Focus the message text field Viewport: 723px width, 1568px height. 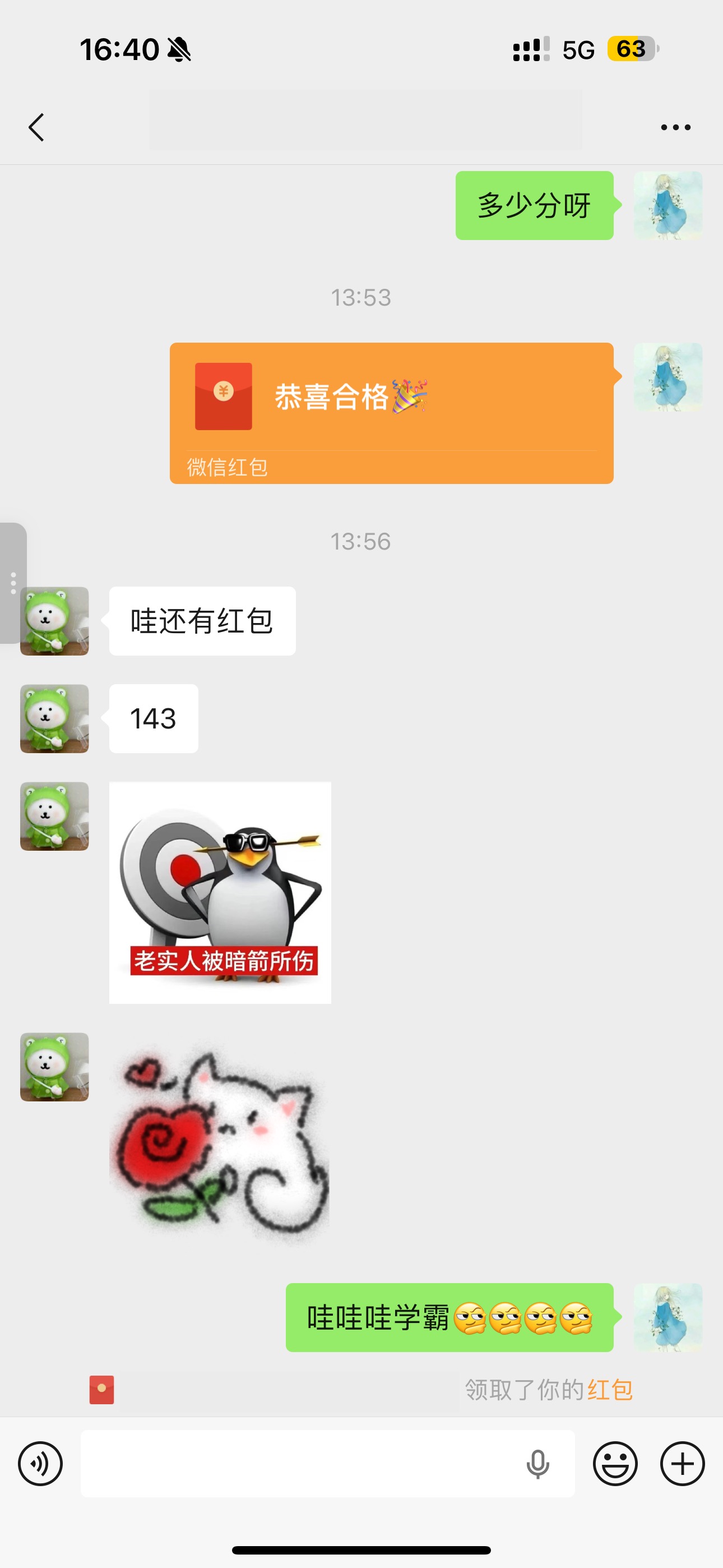pyautogui.click(x=298, y=1463)
